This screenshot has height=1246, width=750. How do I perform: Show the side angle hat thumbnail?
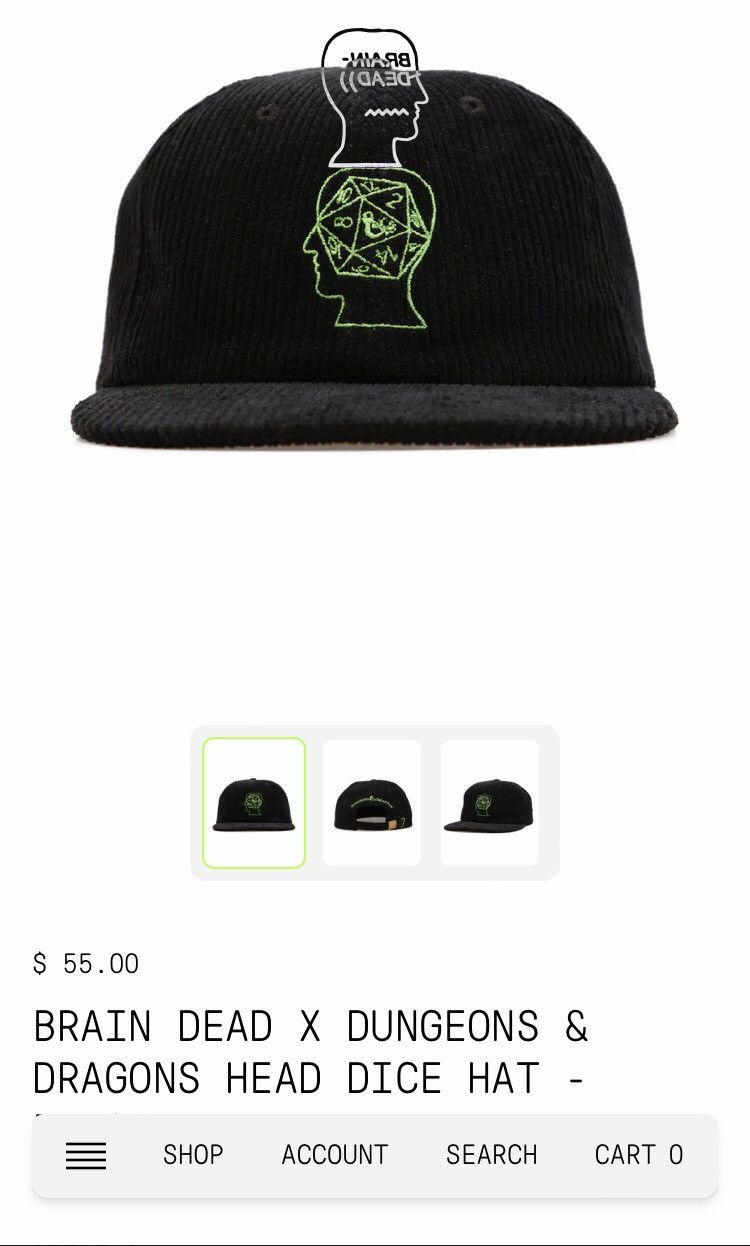[490, 803]
